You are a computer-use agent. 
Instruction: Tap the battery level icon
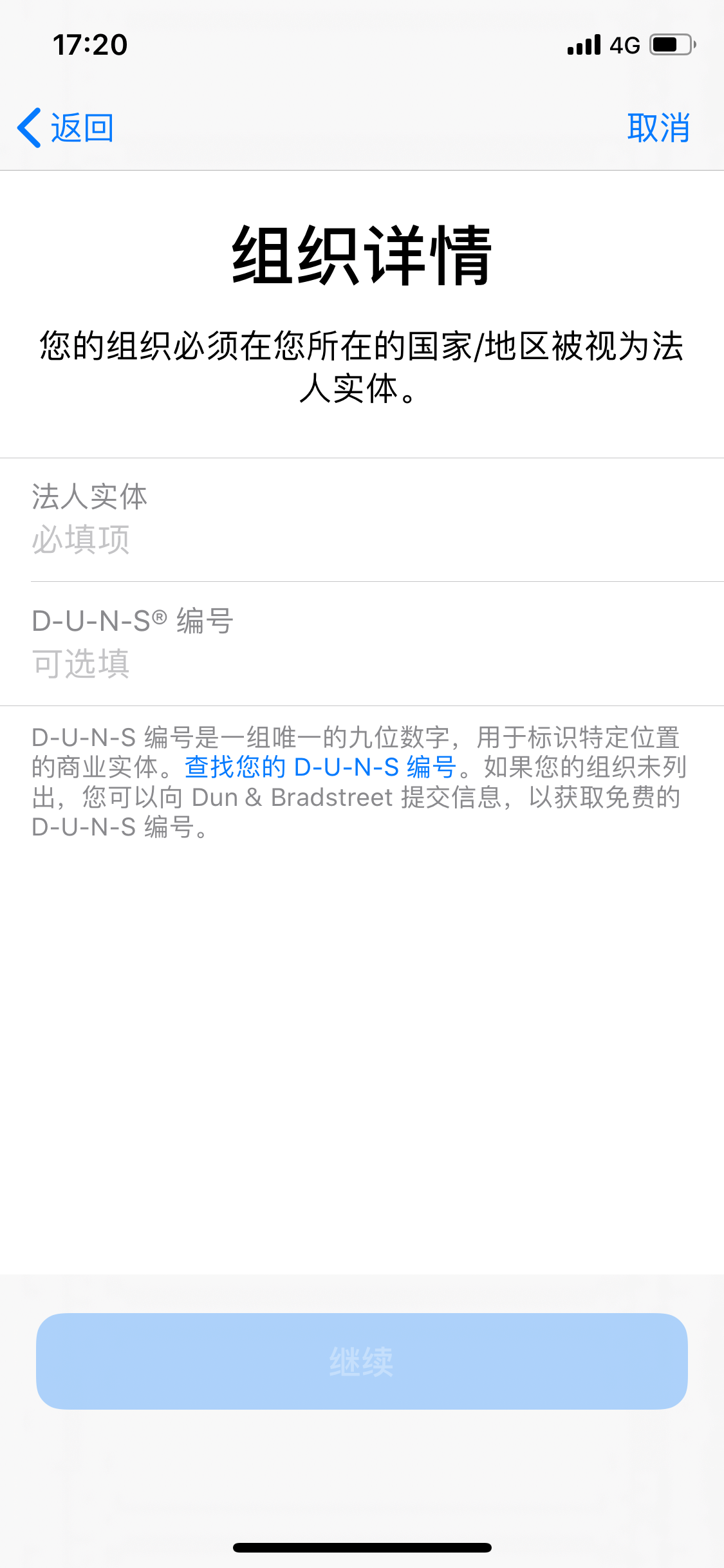click(670, 44)
